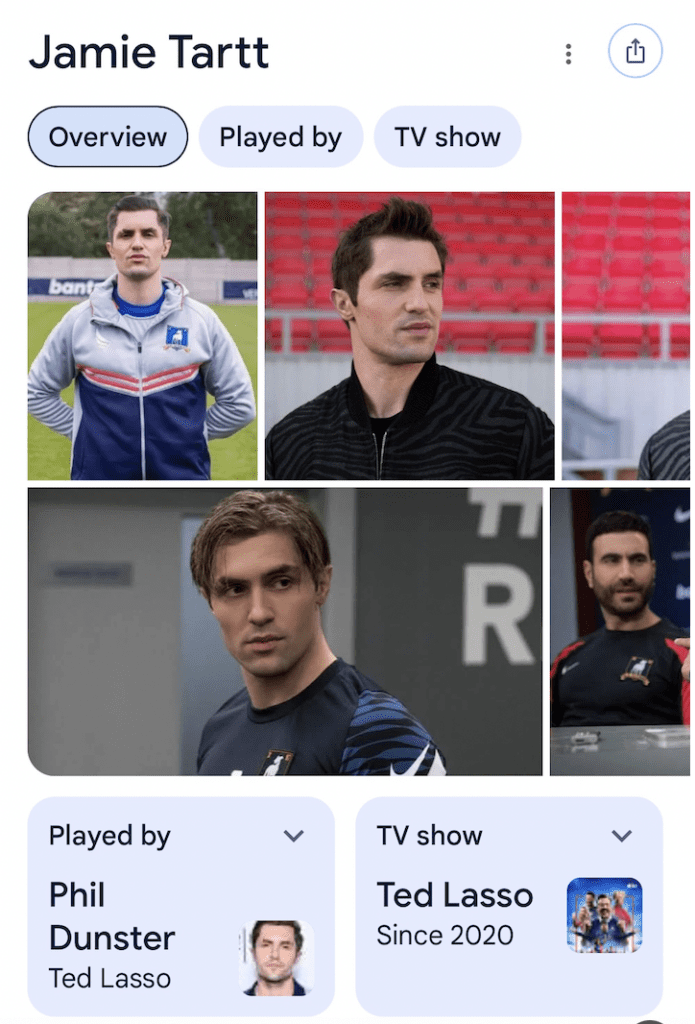Share this knowledge panel
The width and height of the screenshot is (695, 1024).
tap(635, 52)
